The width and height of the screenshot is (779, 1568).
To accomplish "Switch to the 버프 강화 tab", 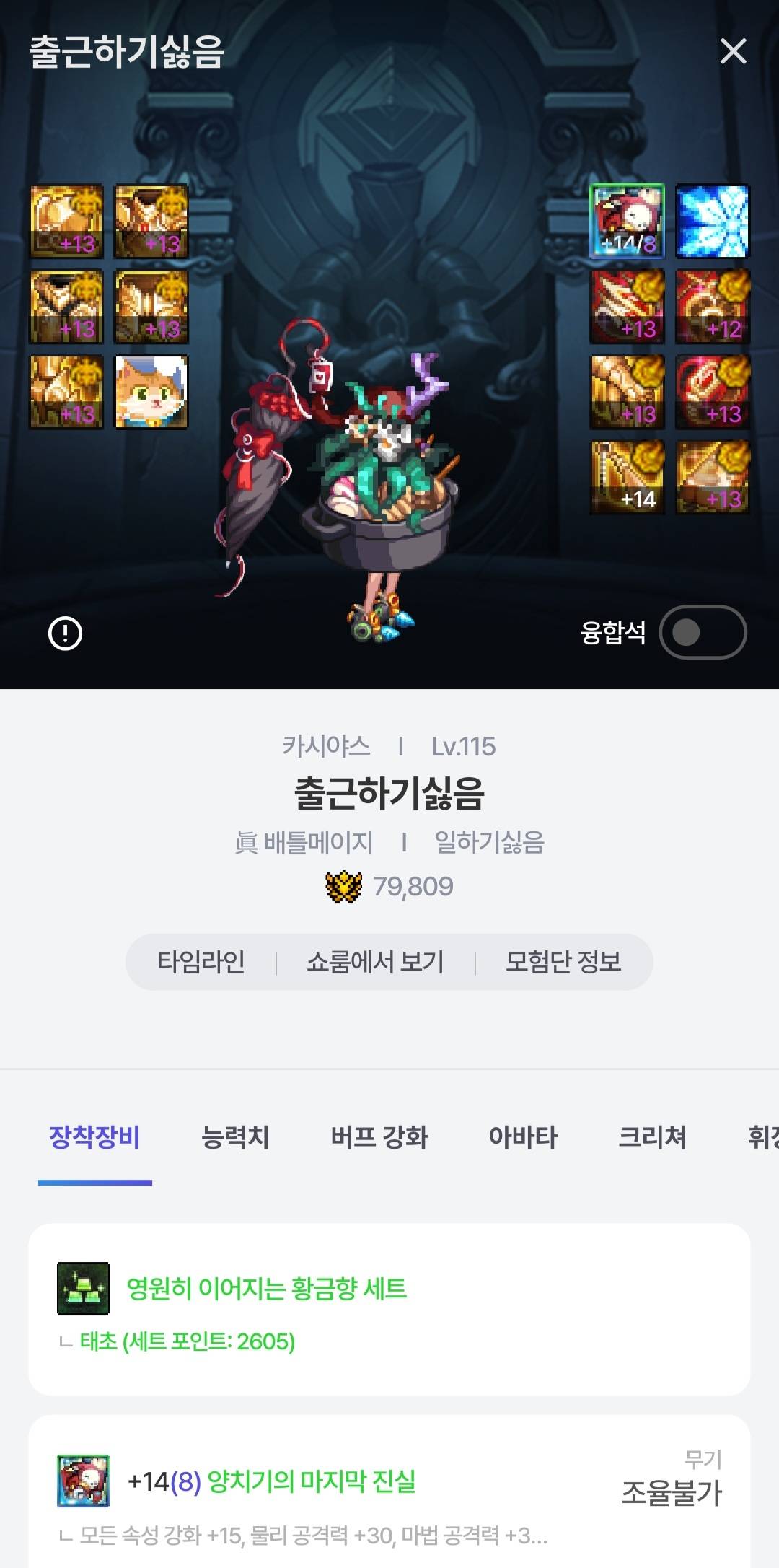I will click(x=379, y=1137).
